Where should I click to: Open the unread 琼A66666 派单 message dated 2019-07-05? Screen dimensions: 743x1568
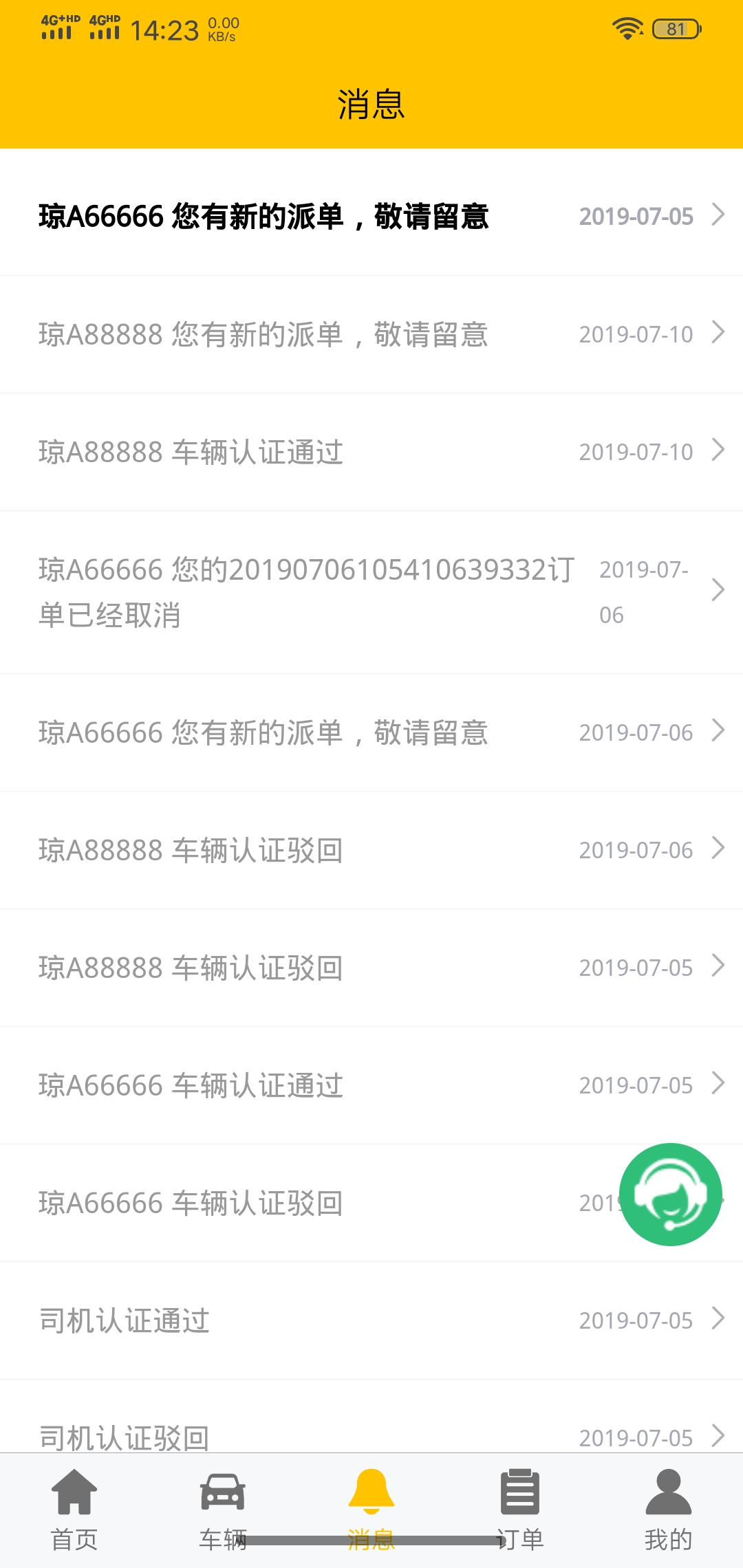coord(371,216)
